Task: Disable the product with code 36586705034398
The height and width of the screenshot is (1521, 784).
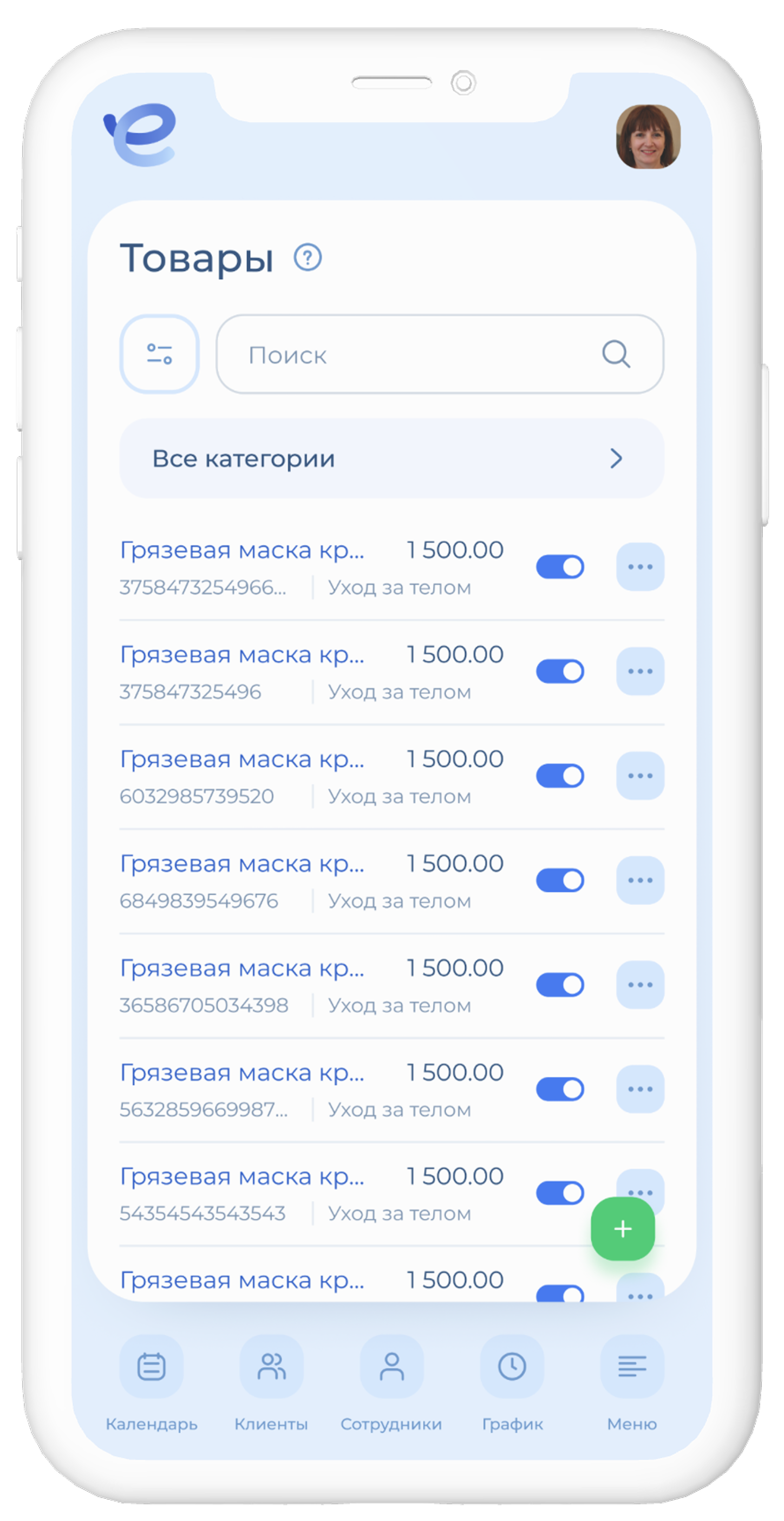Action: click(560, 984)
